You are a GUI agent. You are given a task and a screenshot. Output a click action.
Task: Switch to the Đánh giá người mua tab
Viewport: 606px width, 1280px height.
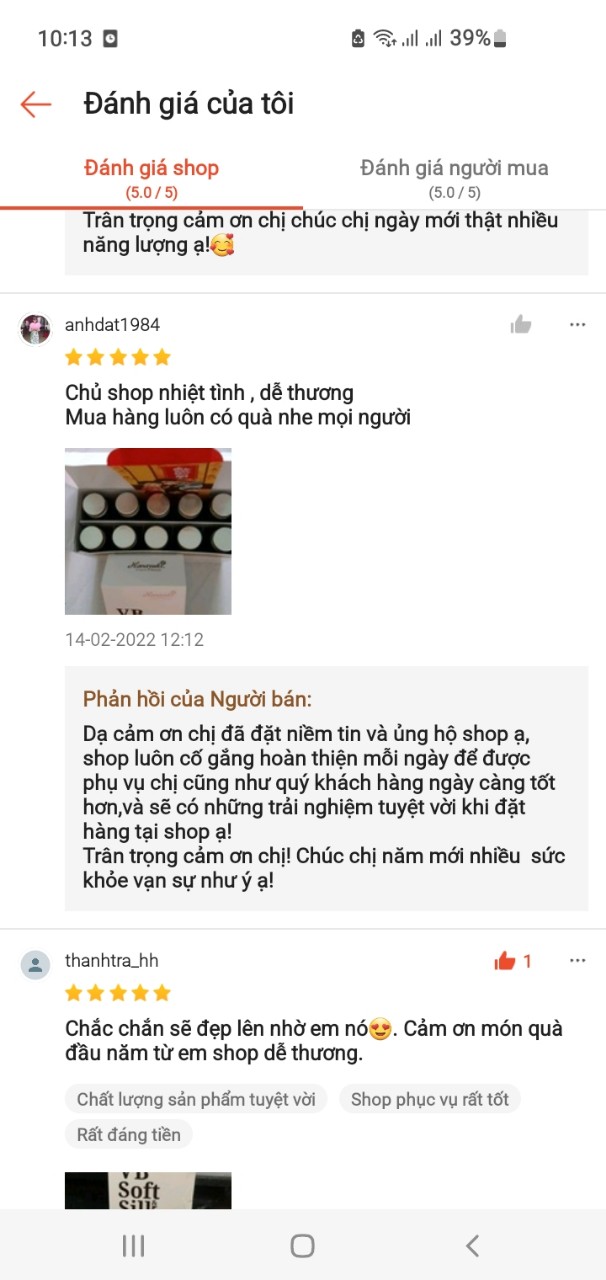pyautogui.click(x=454, y=178)
